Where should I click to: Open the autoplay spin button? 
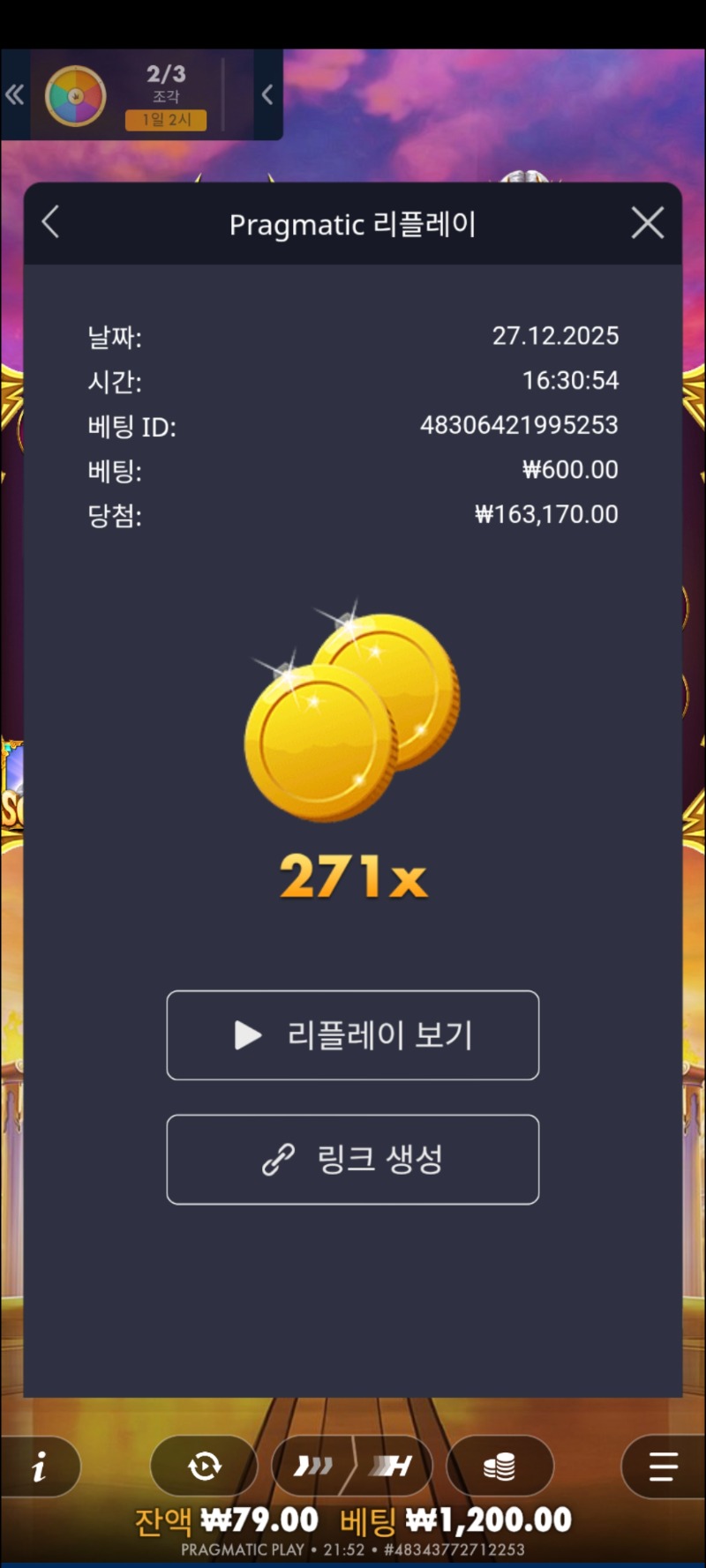pyautogui.click(x=204, y=1467)
